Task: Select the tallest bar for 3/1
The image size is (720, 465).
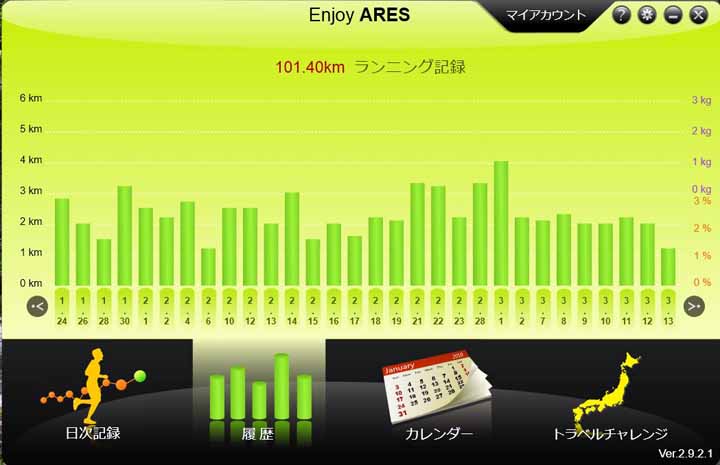Action: pyautogui.click(x=501, y=223)
